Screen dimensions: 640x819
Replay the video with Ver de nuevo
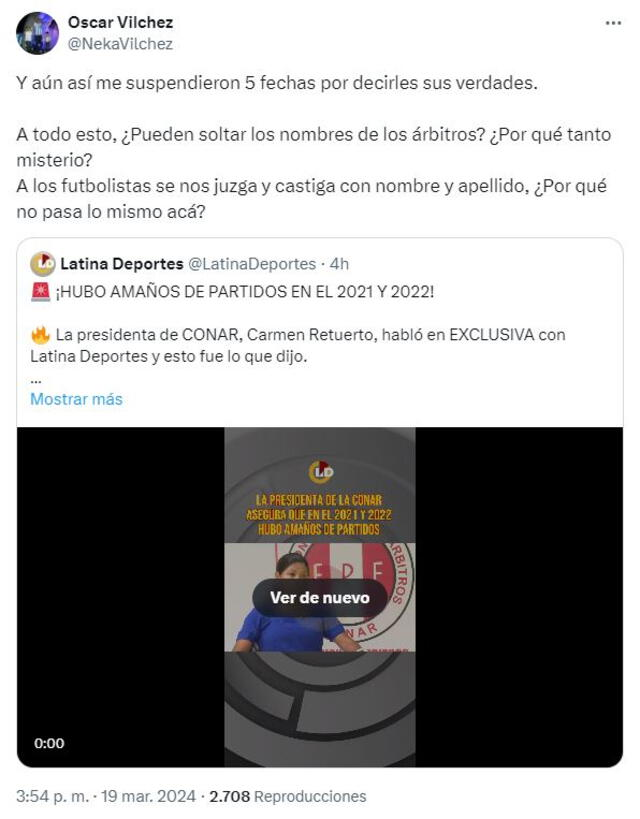coord(320,598)
